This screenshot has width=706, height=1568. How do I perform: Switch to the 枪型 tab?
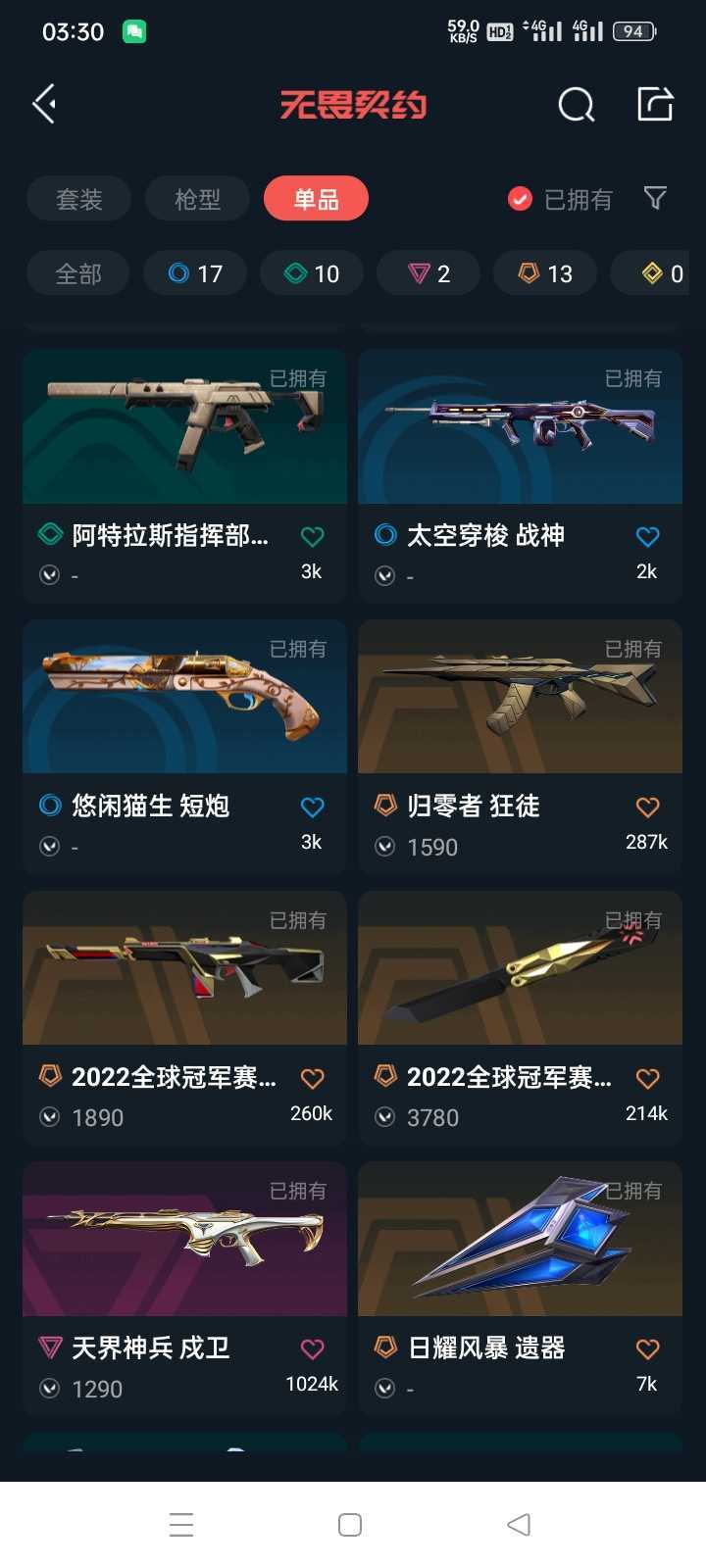click(x=197, y=199)
